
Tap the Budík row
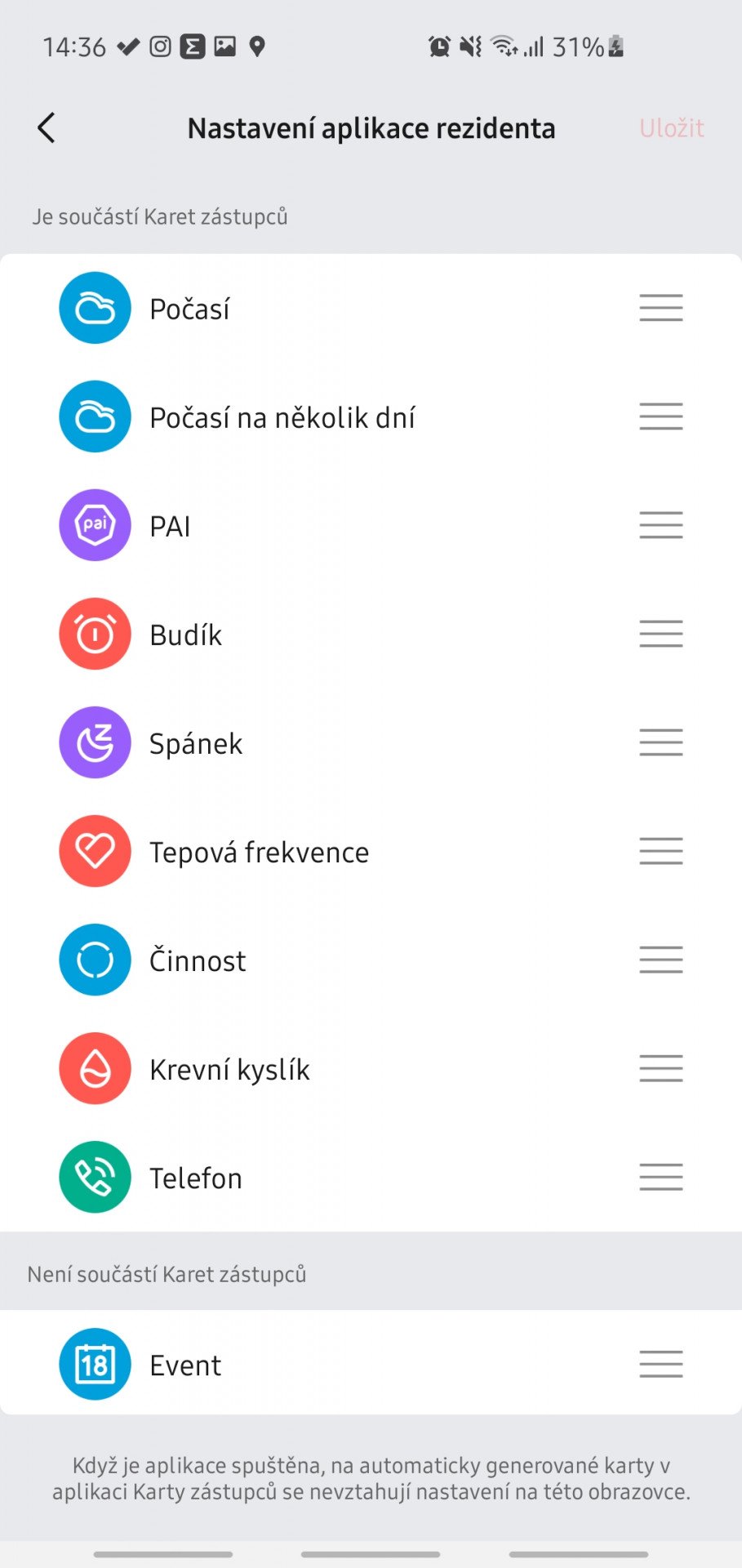pyautogui.click(x=371, y=634)
